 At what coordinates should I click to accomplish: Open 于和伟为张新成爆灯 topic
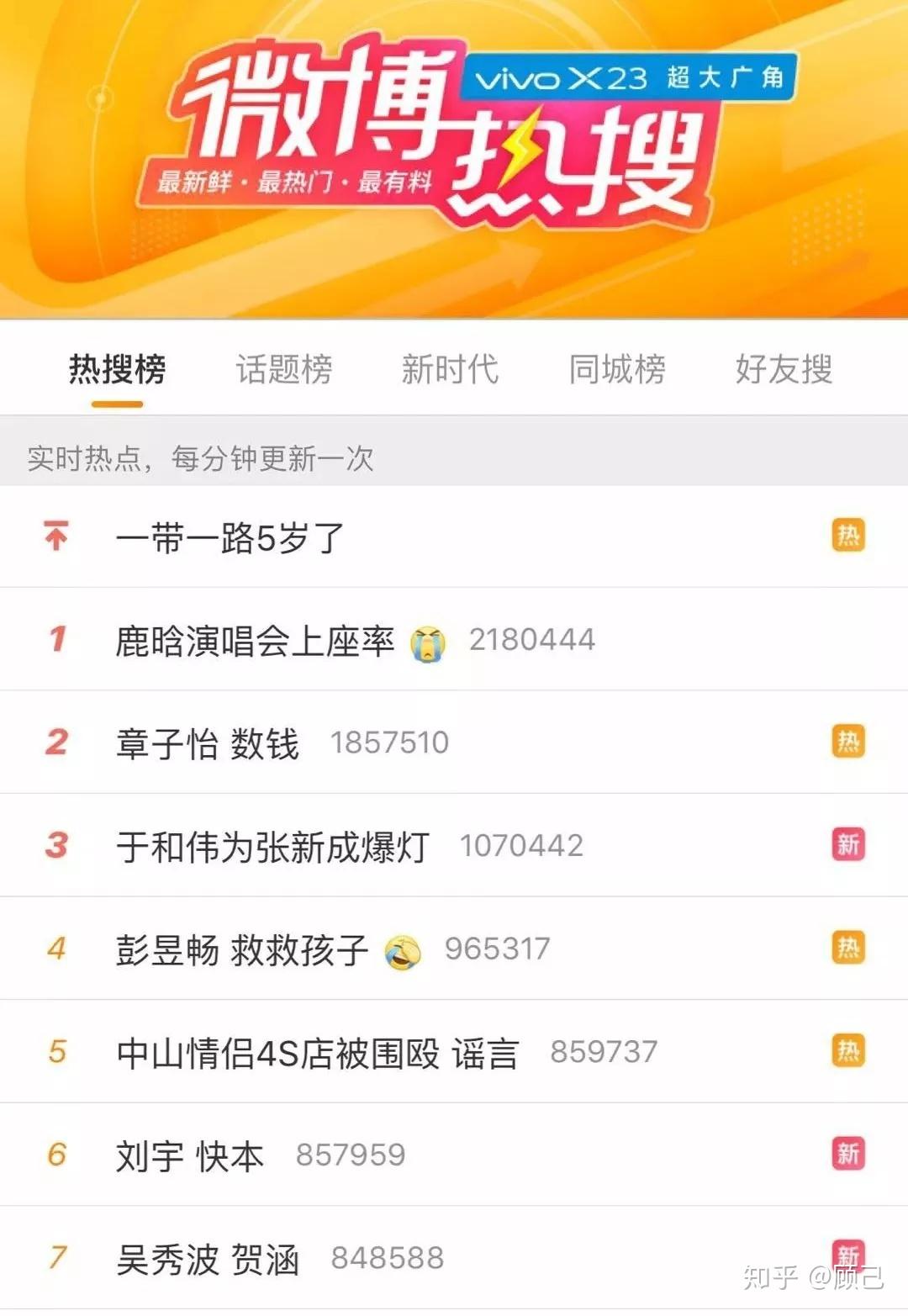click(272, 847)
